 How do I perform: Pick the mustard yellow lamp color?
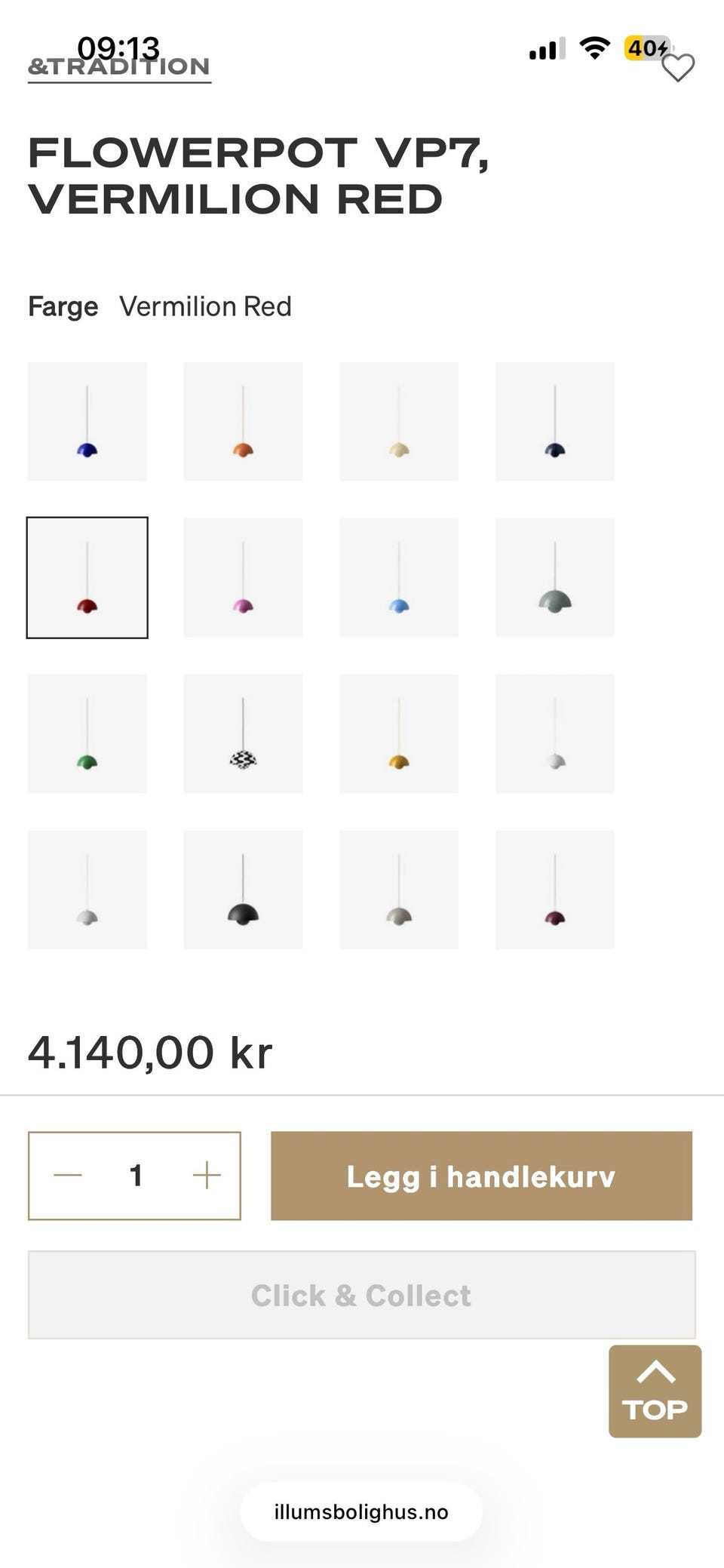pos(399,734)
